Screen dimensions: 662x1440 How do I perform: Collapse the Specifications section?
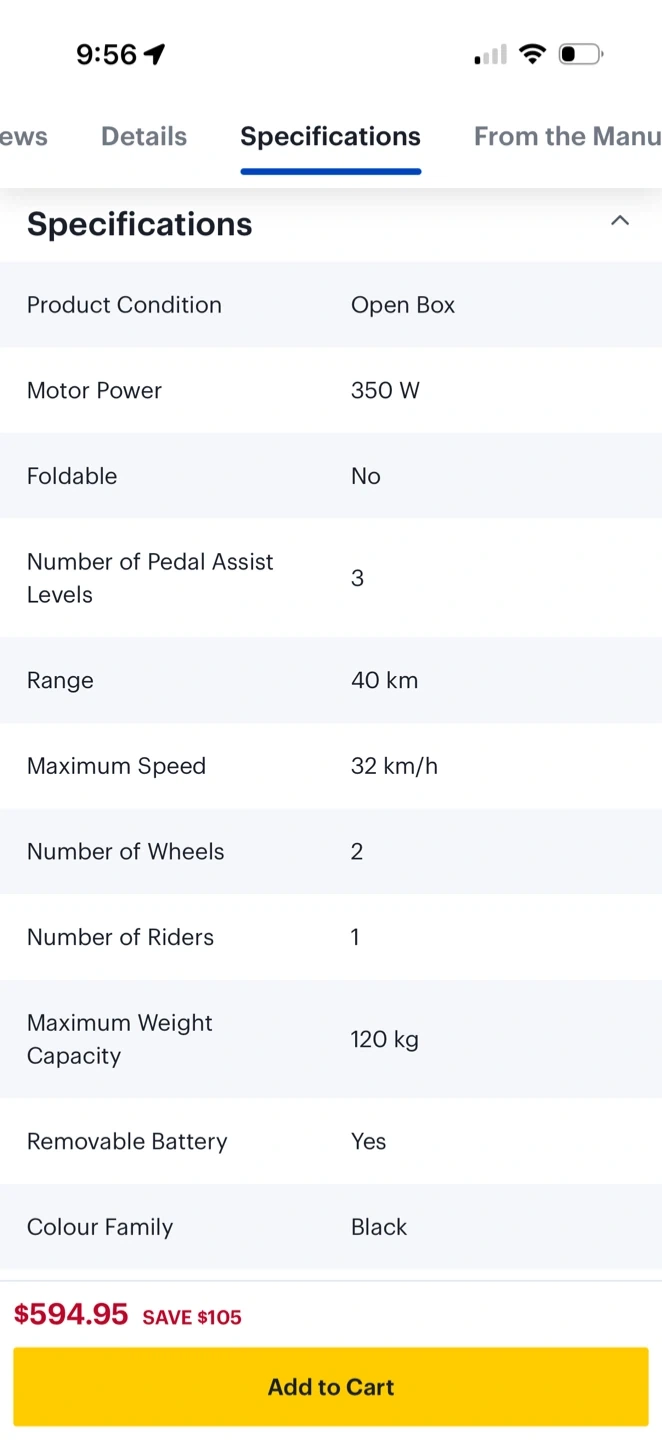620,221
